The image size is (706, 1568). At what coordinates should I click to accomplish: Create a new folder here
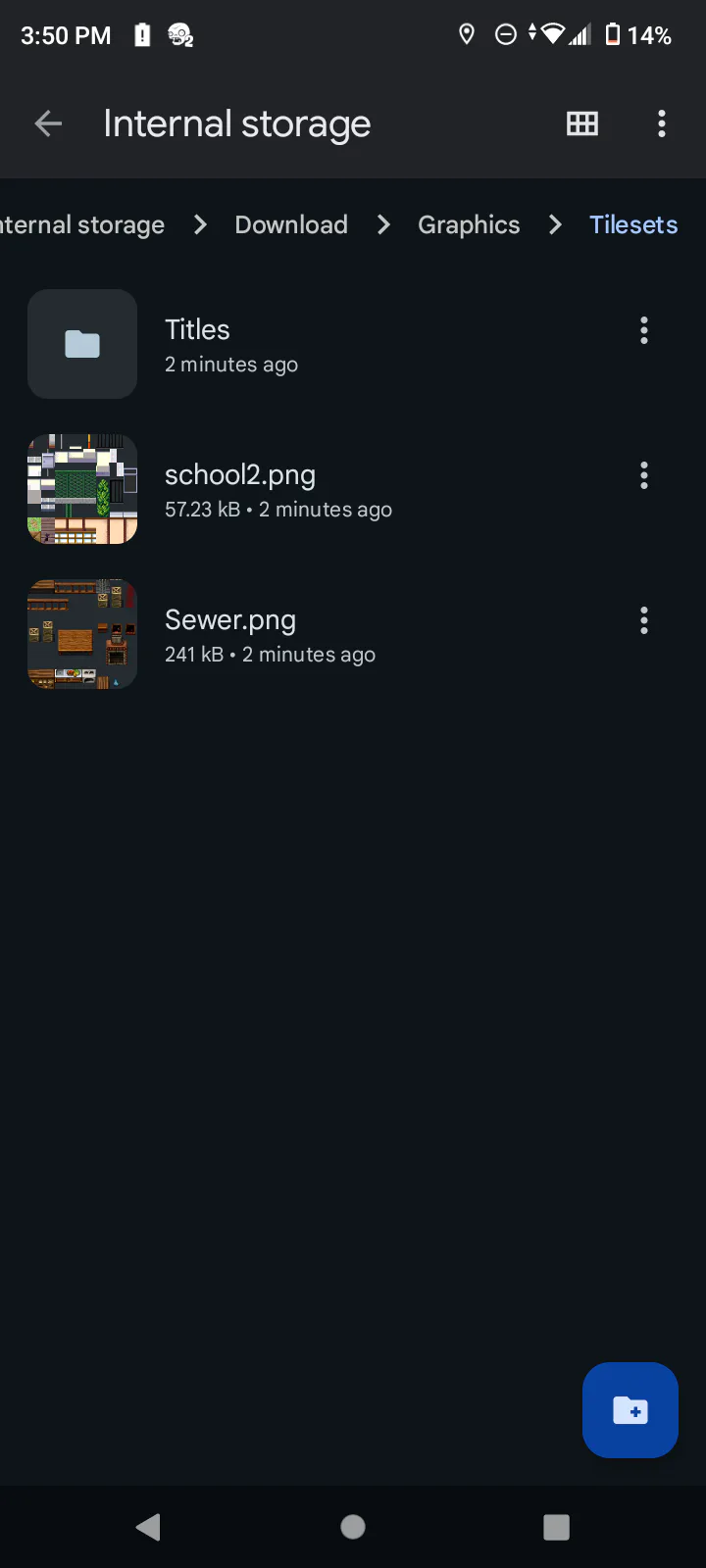coord(630,1410)
